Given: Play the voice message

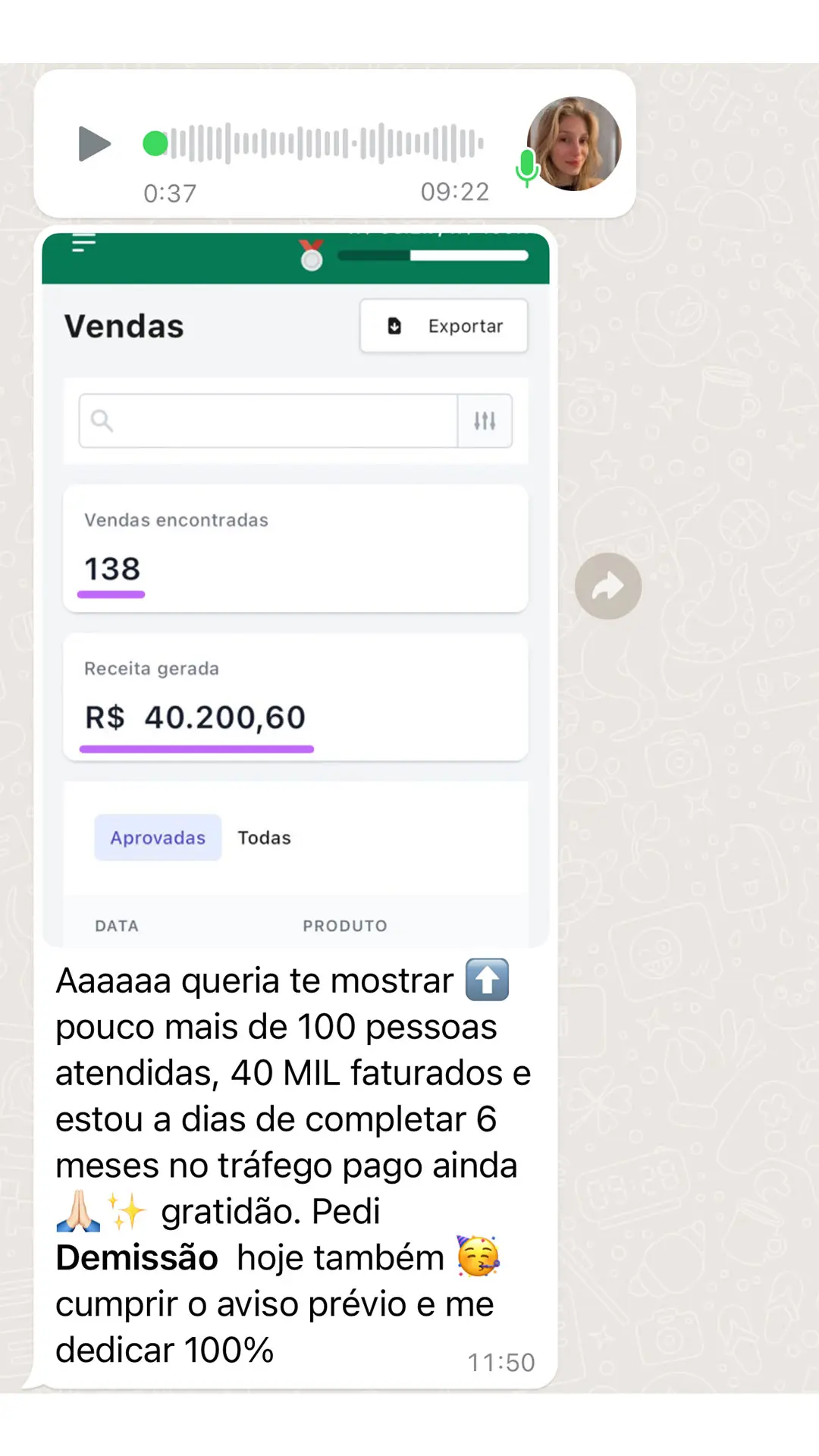Looking at the screenshot, I should tap(95, 145).
